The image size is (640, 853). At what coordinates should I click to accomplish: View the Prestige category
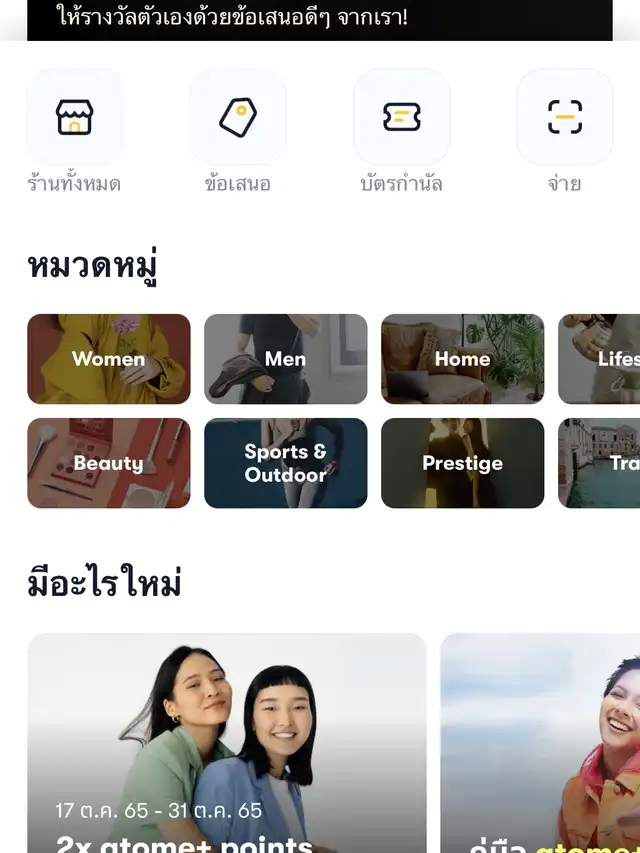click(x=463, y=463)
